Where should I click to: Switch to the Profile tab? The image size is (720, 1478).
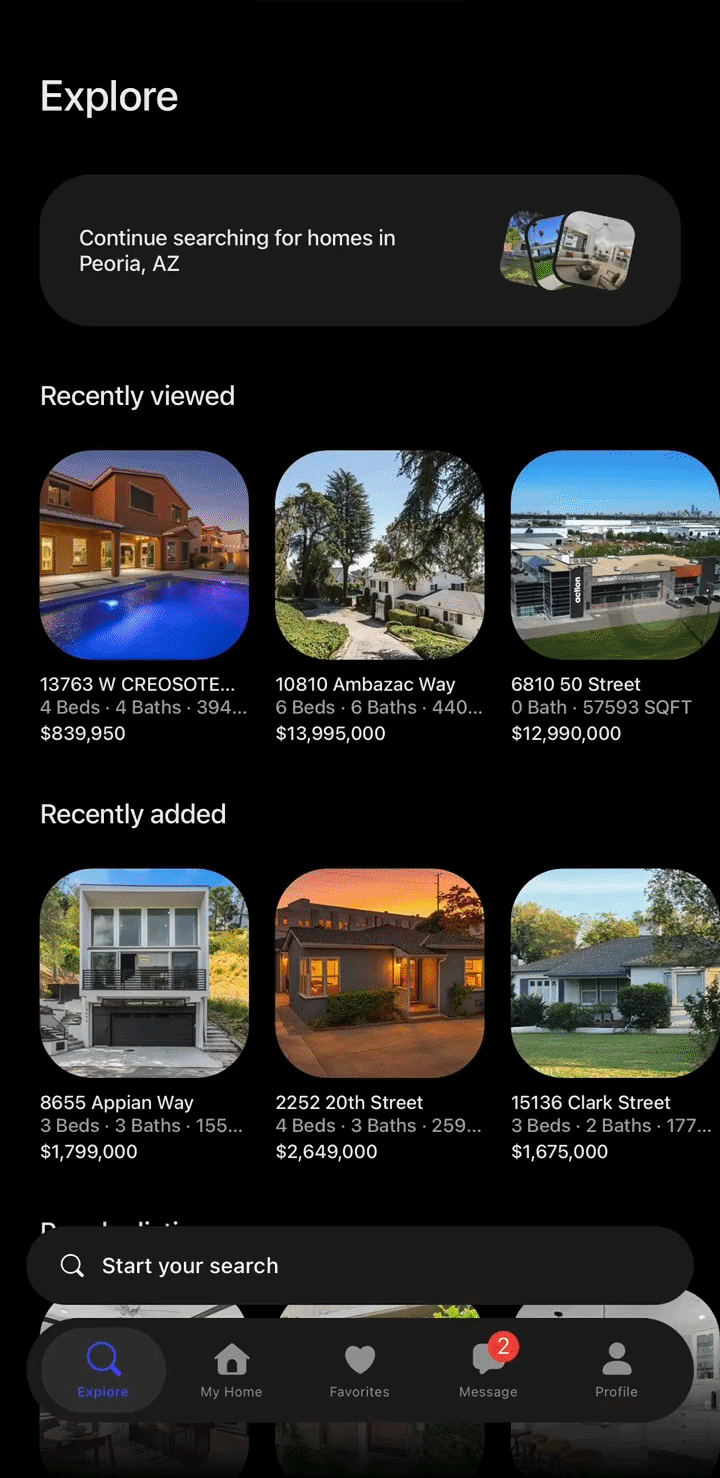616,1370
